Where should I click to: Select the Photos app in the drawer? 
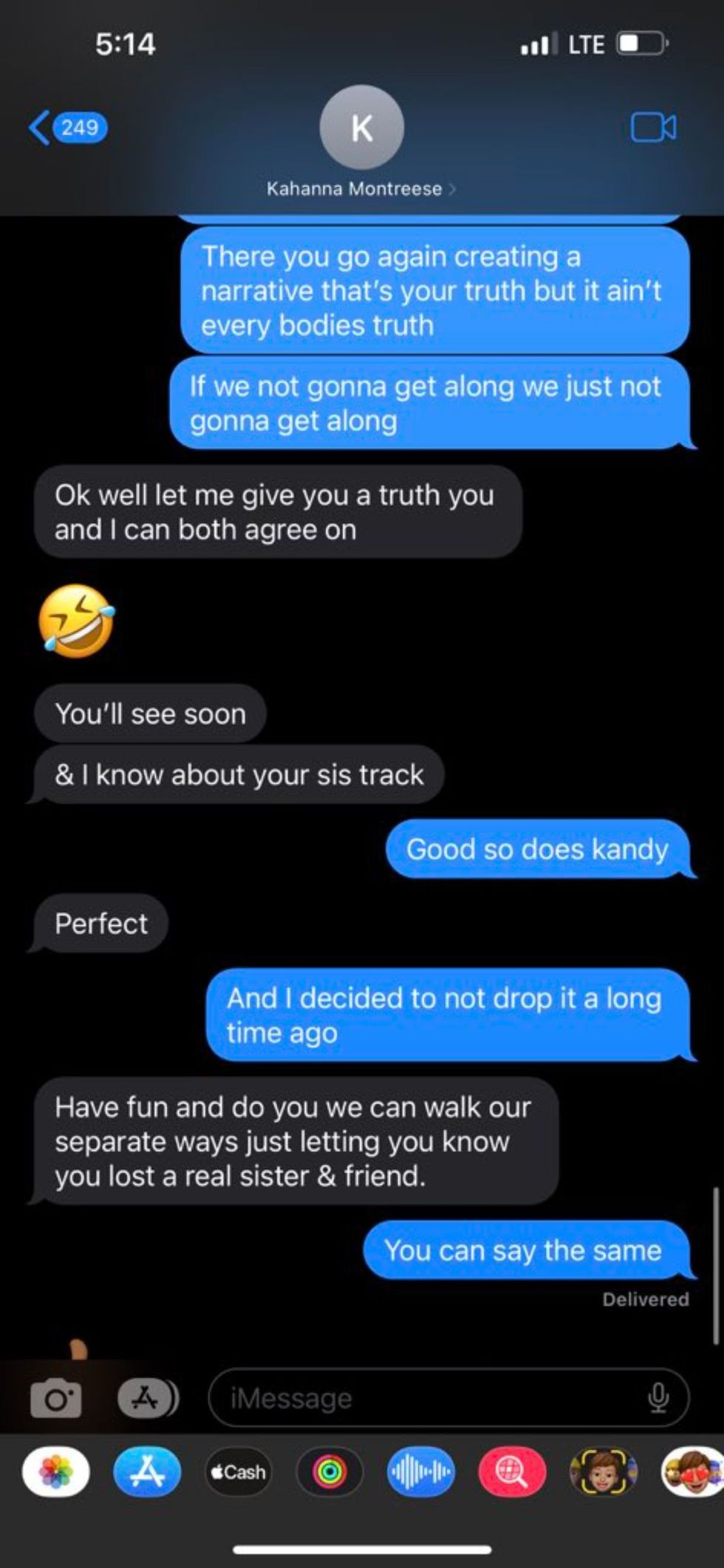click(55, 1472)
